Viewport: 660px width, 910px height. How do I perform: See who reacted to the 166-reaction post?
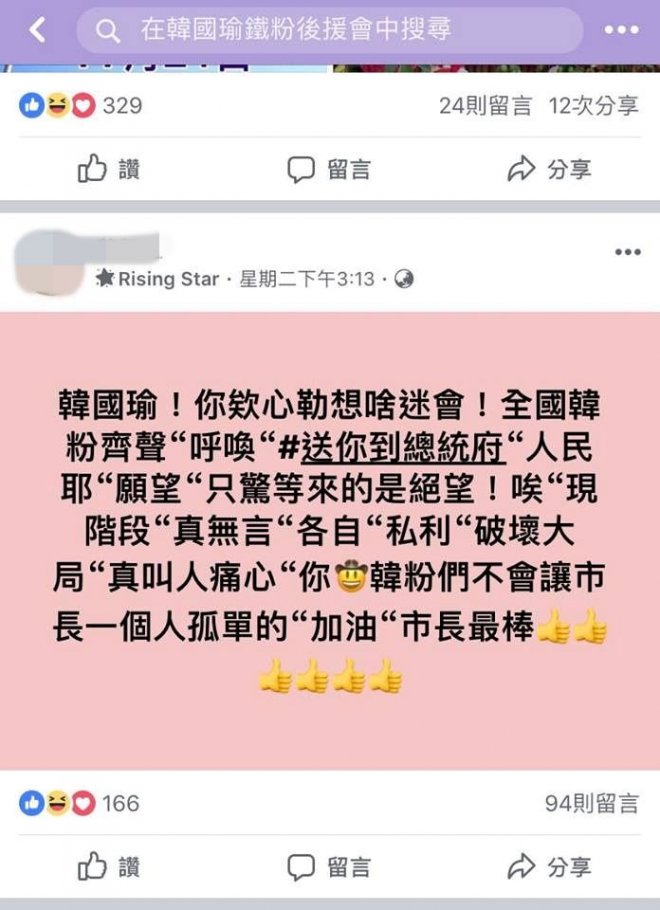[x=80, y=803]
